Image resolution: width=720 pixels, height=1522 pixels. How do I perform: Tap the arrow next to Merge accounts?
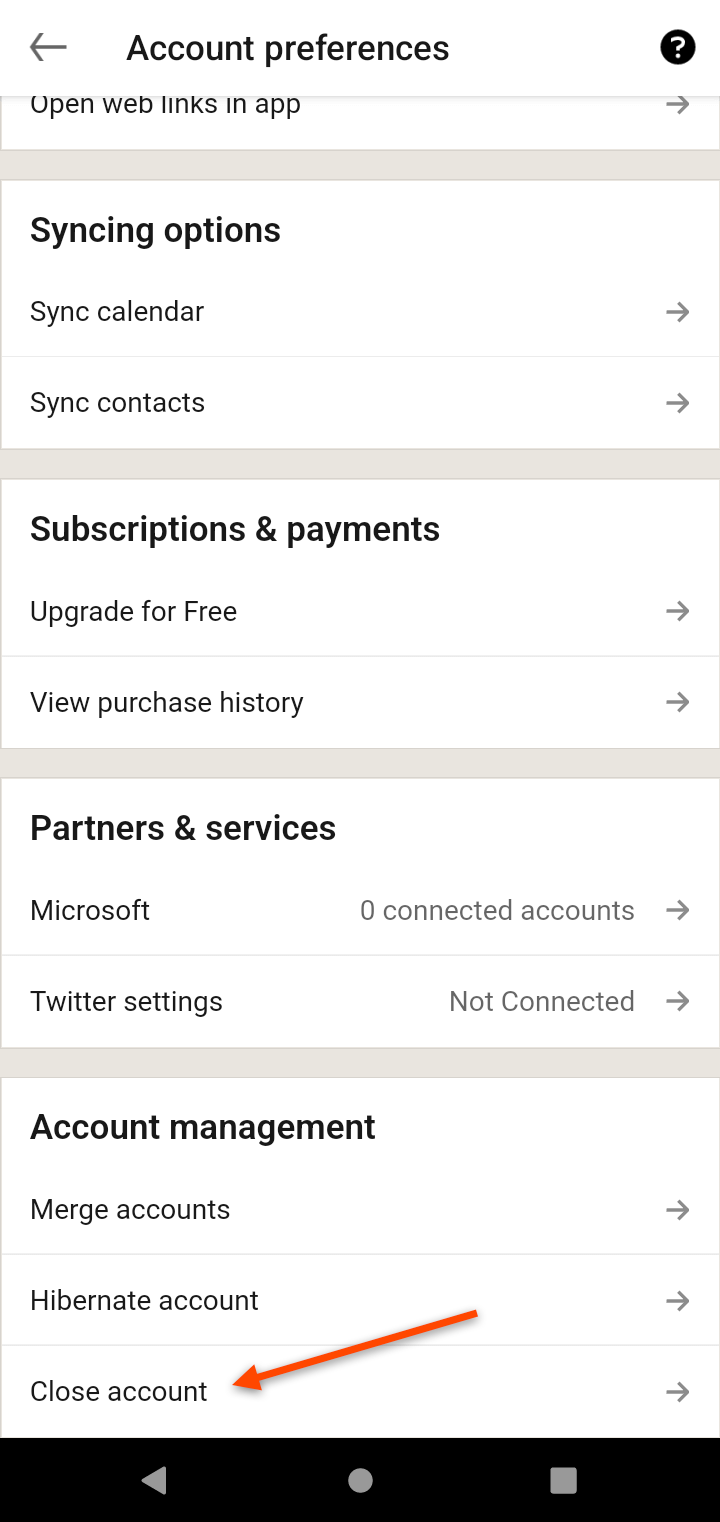(x=677, y=1209)
